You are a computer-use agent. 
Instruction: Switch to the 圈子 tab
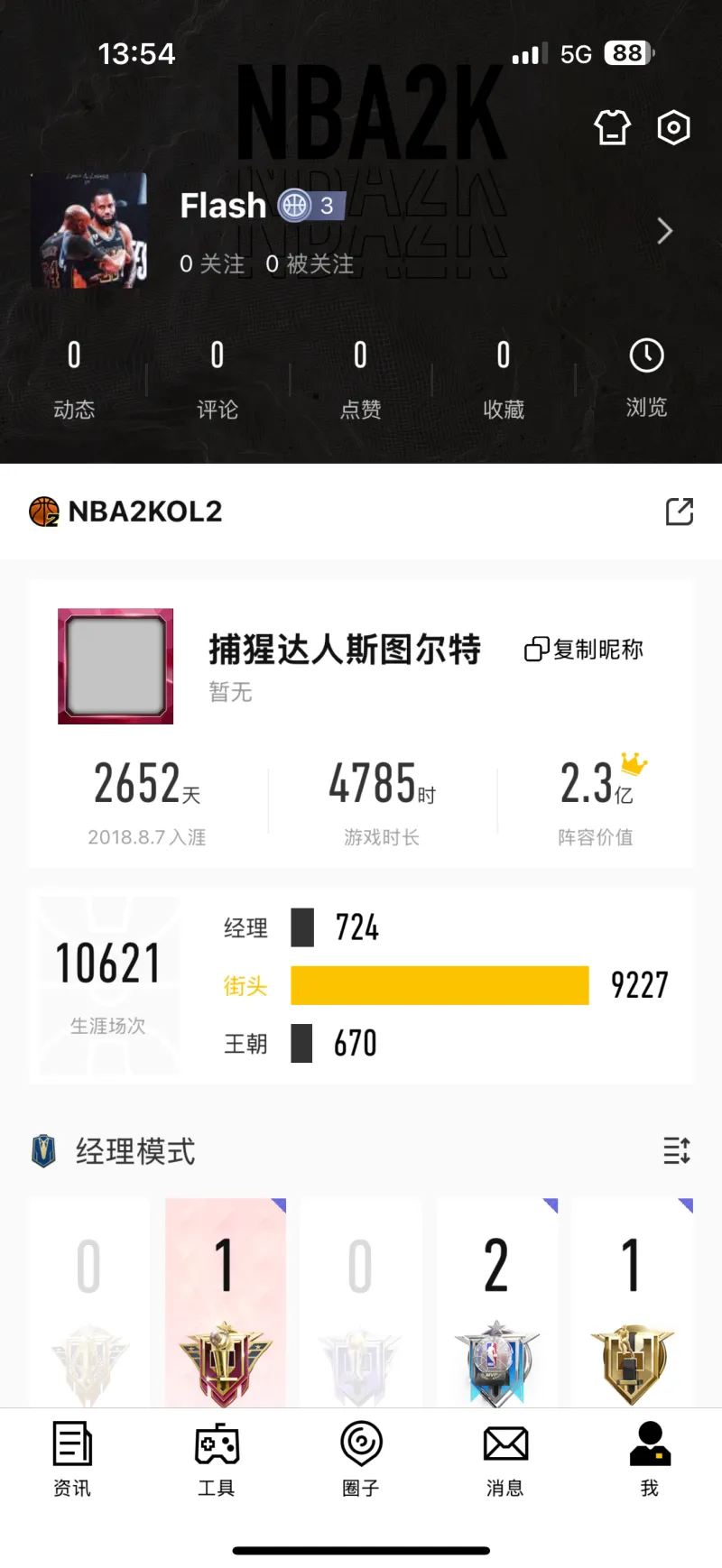point(361,1458)
